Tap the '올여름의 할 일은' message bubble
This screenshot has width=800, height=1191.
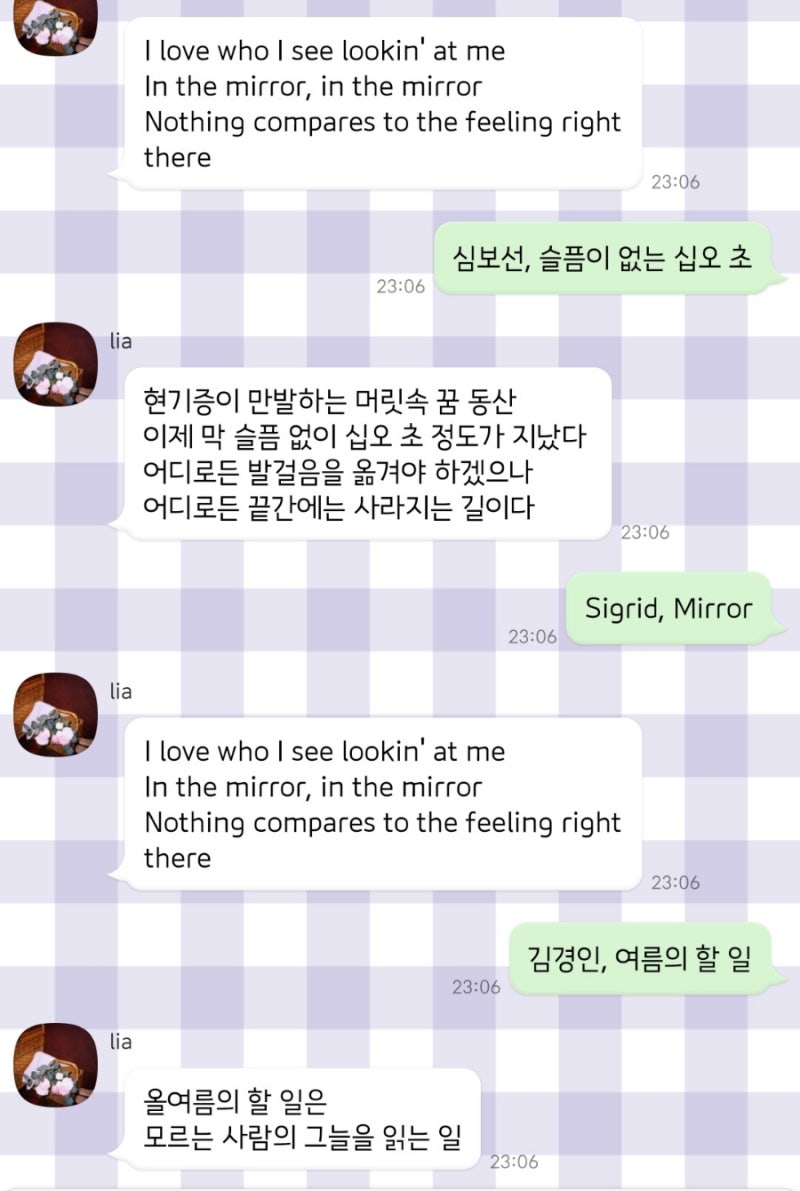click(x=300, y=1118)
